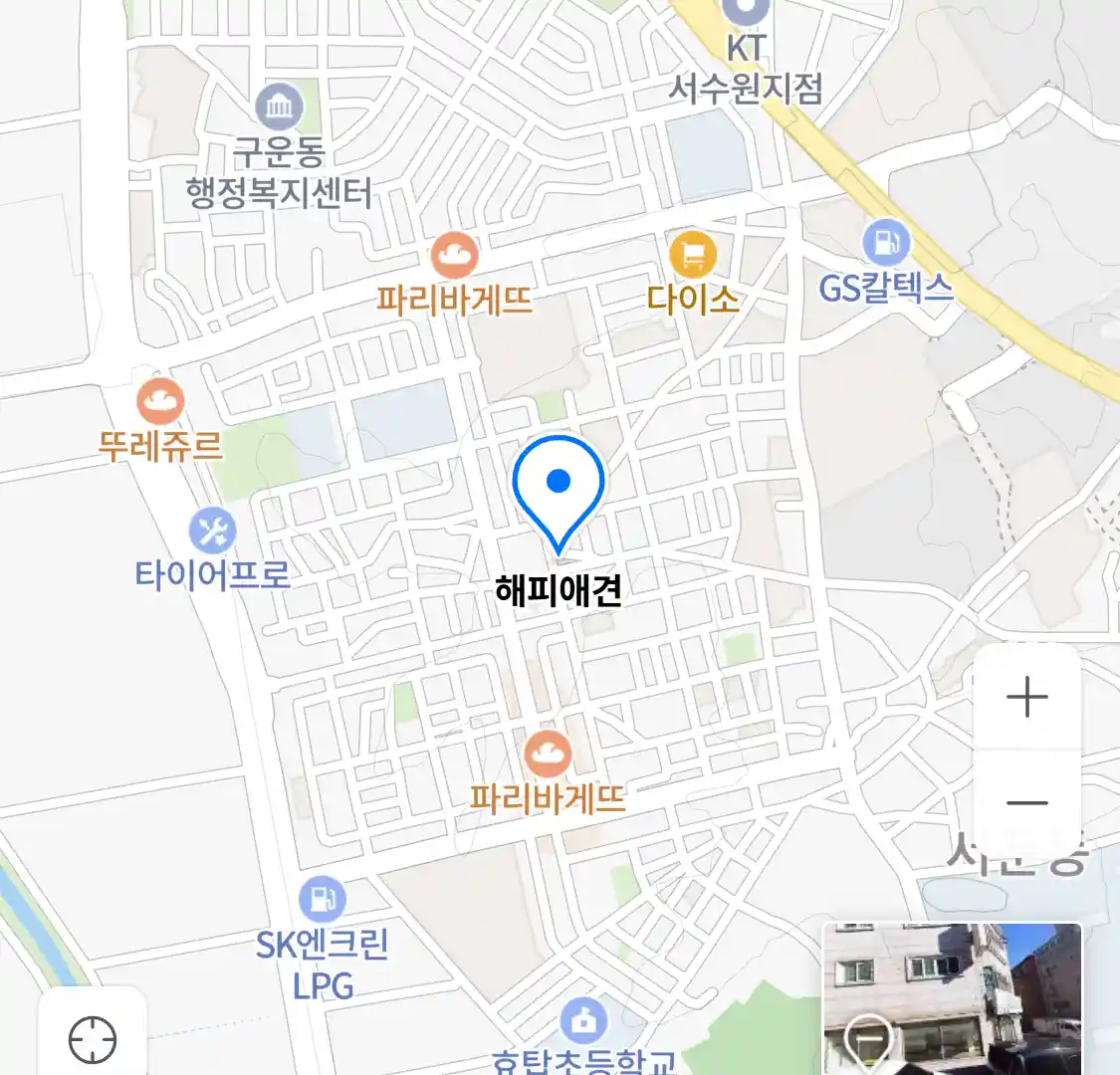Center map on my current location
Image resolution: width=1120 pixels, height=1075 pixels.
93,1041
